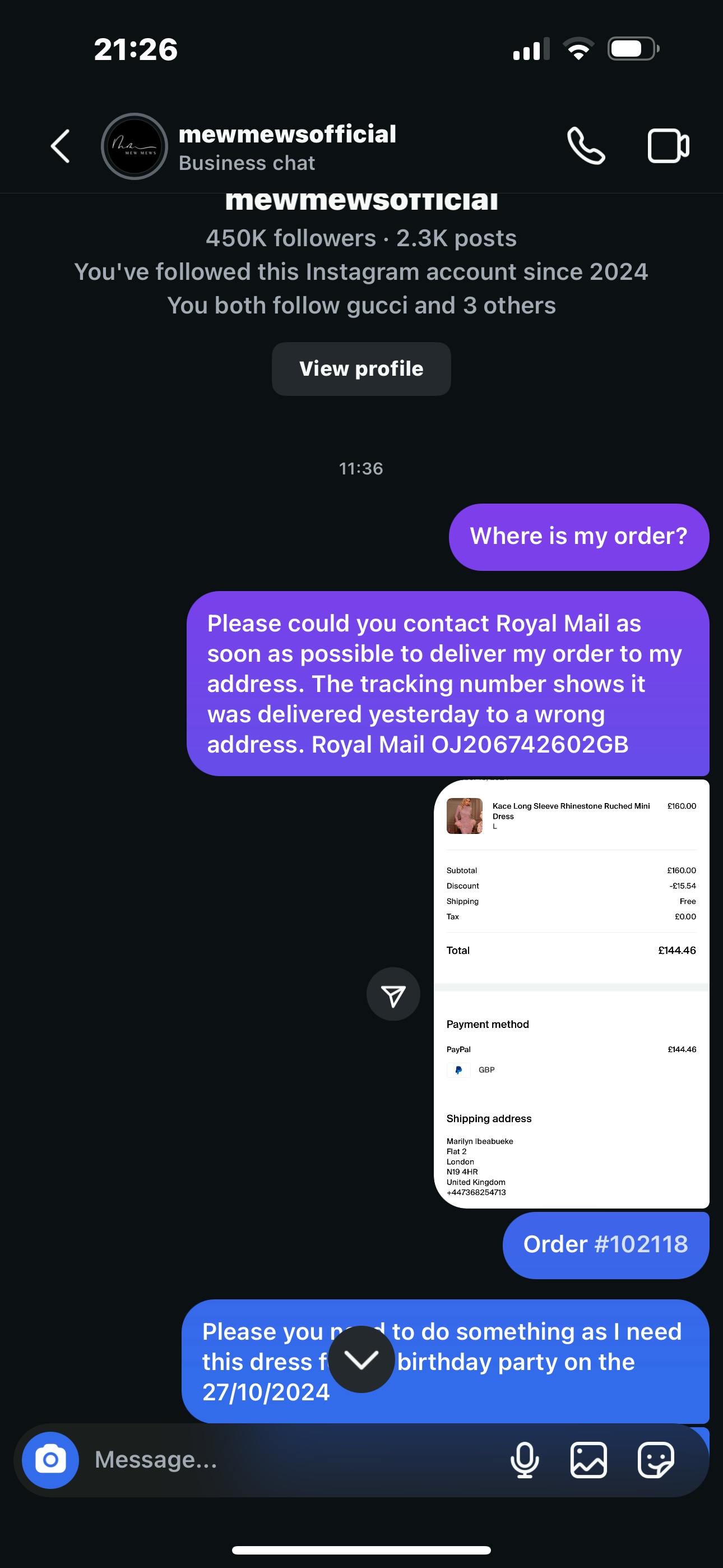This screenshot has width=723, height=1568.
Task: Start a voice call with mewmewsofficial
Action: click(586, 146)
